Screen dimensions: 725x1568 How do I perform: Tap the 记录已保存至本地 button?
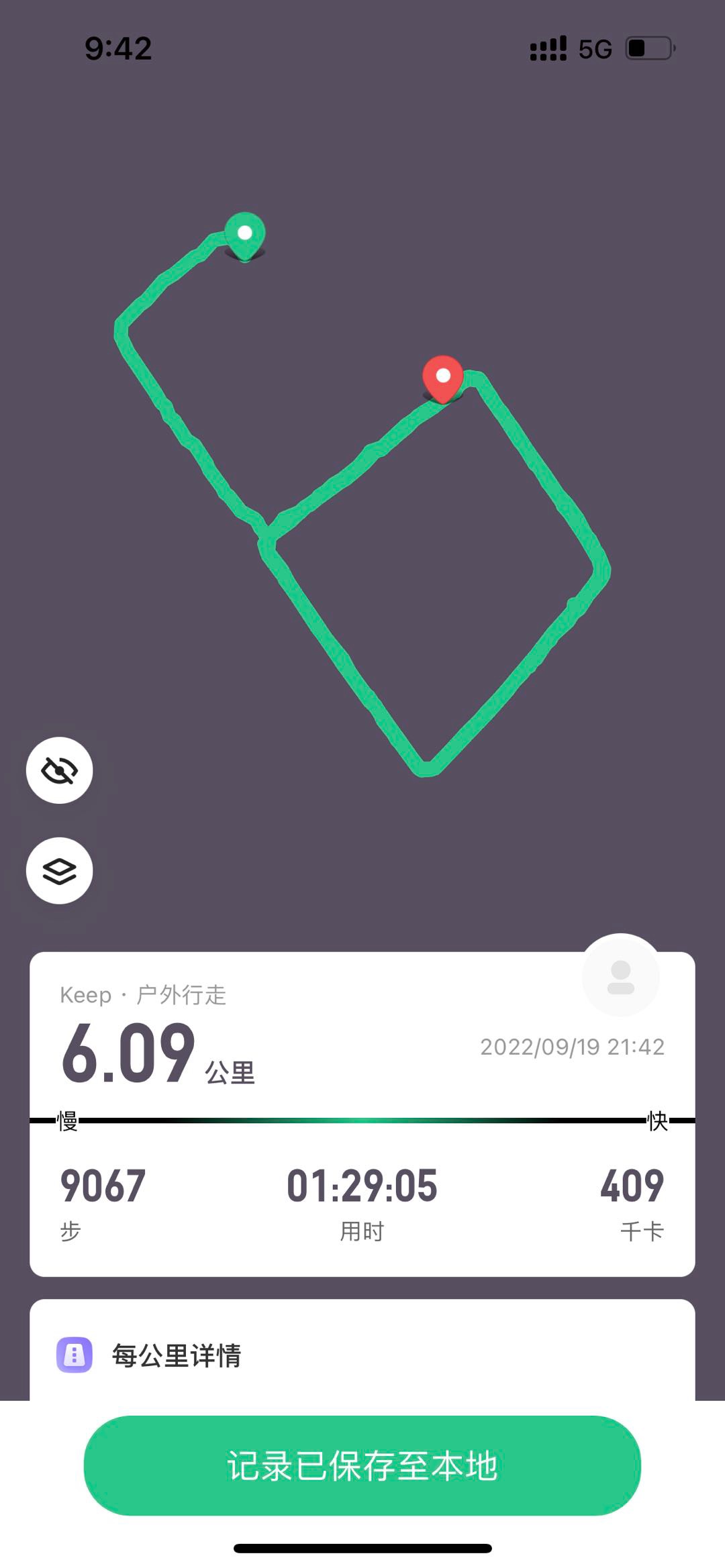click(362, 1465)
